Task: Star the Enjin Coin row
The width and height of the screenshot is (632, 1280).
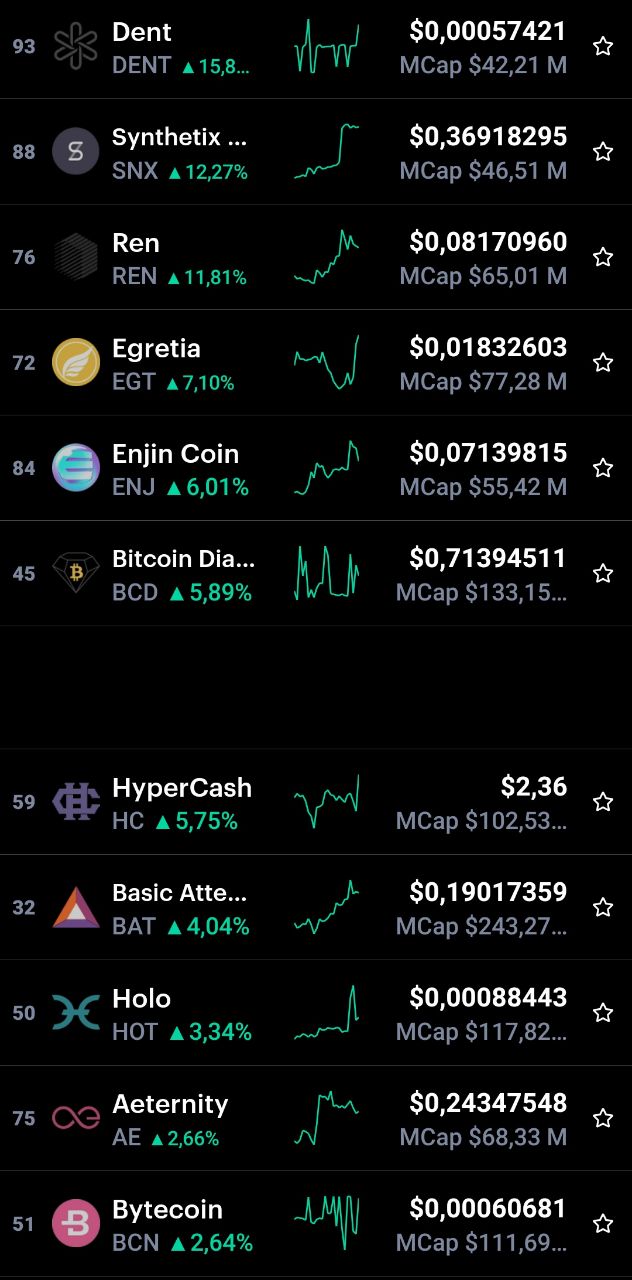Action: click(603, 469)
